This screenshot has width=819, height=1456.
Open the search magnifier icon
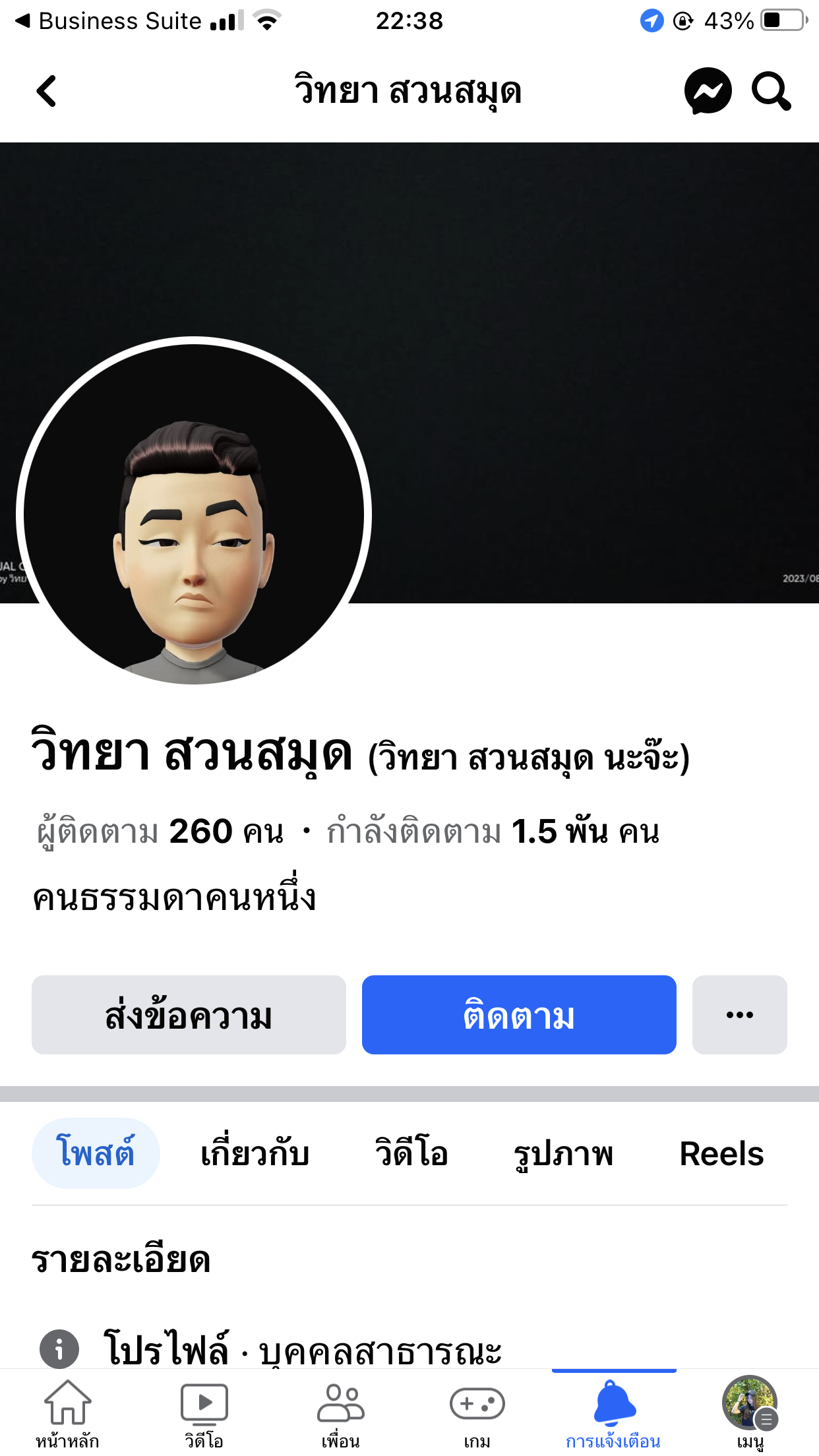(x=770, y=91)
